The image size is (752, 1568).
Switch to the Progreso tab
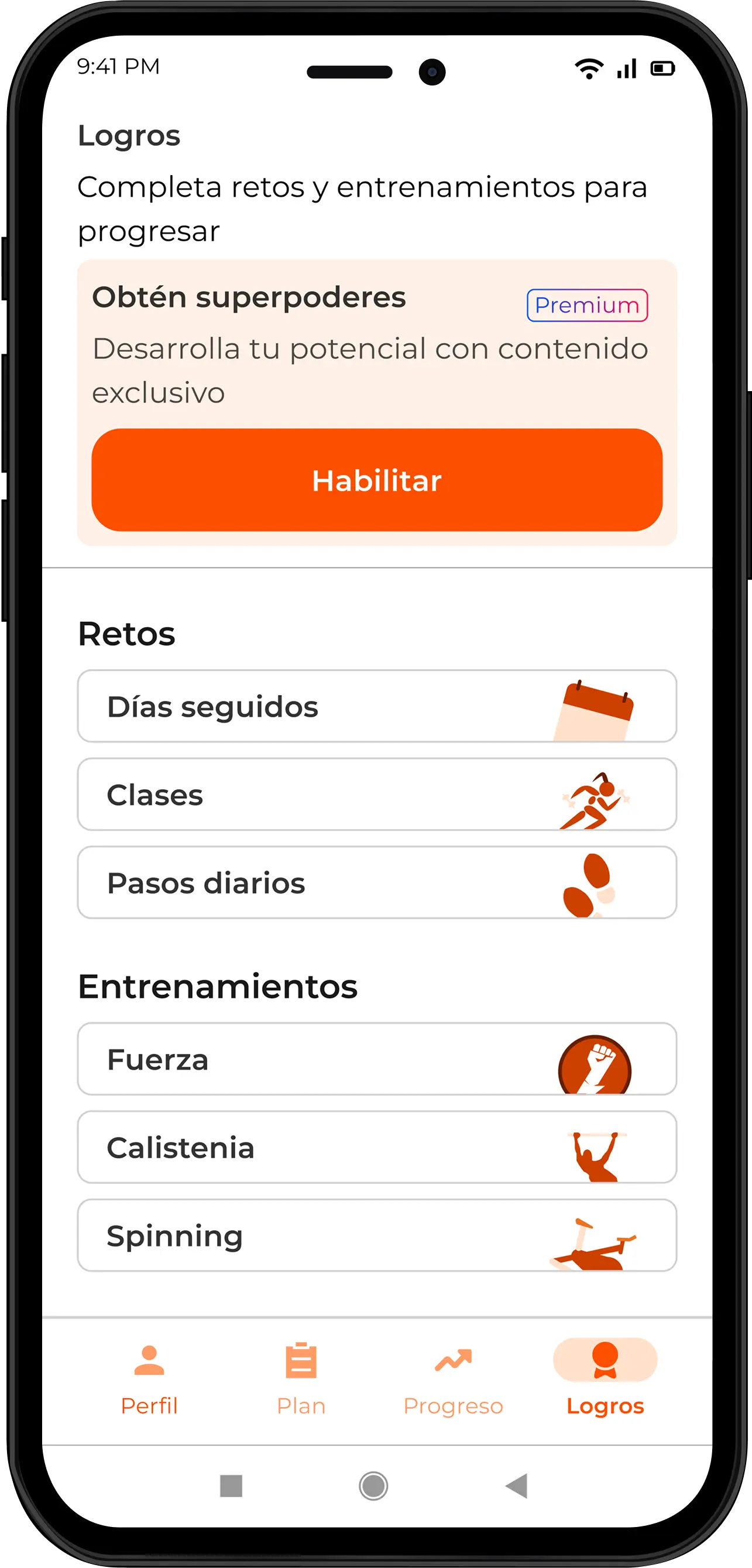[454, 1379]
